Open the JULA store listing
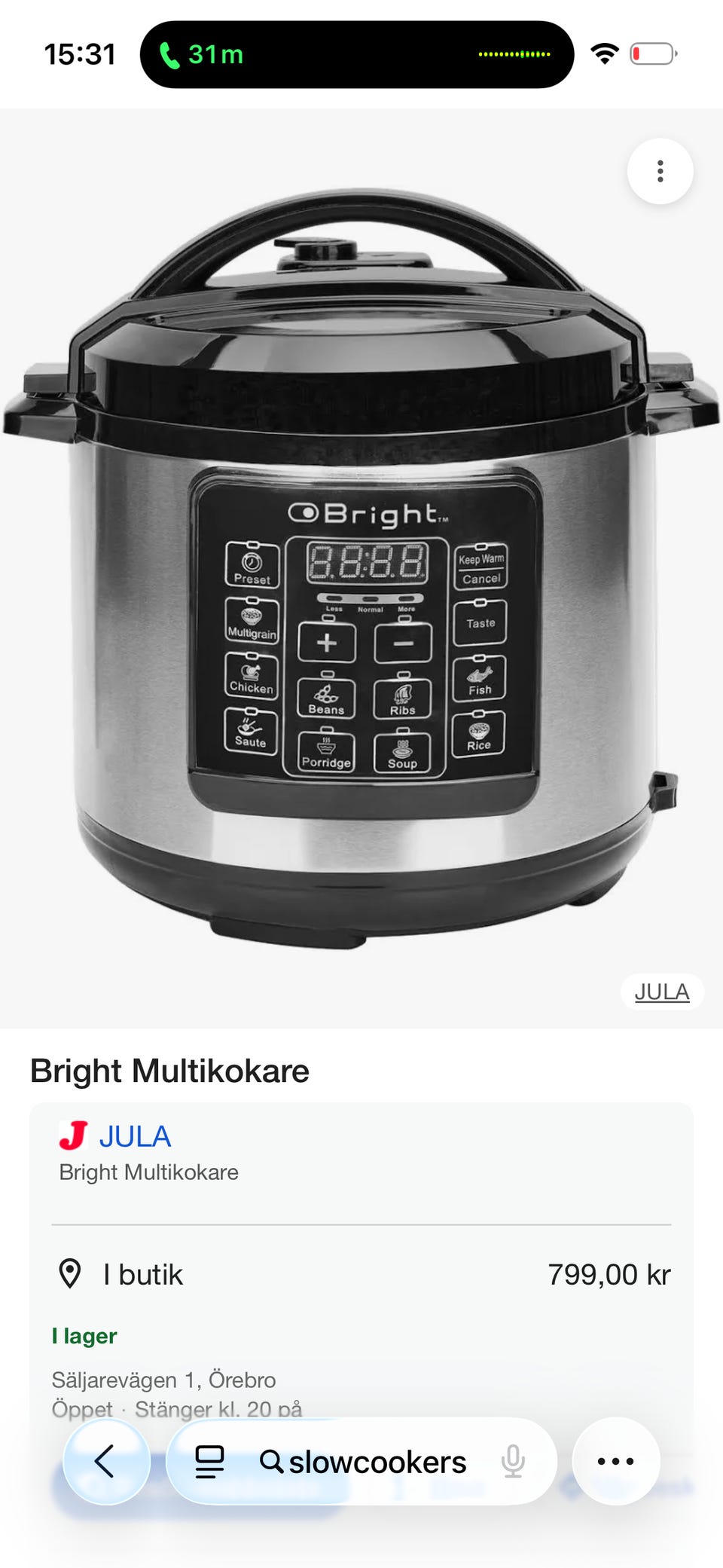723x1568 pixels. coord(135,1136)
